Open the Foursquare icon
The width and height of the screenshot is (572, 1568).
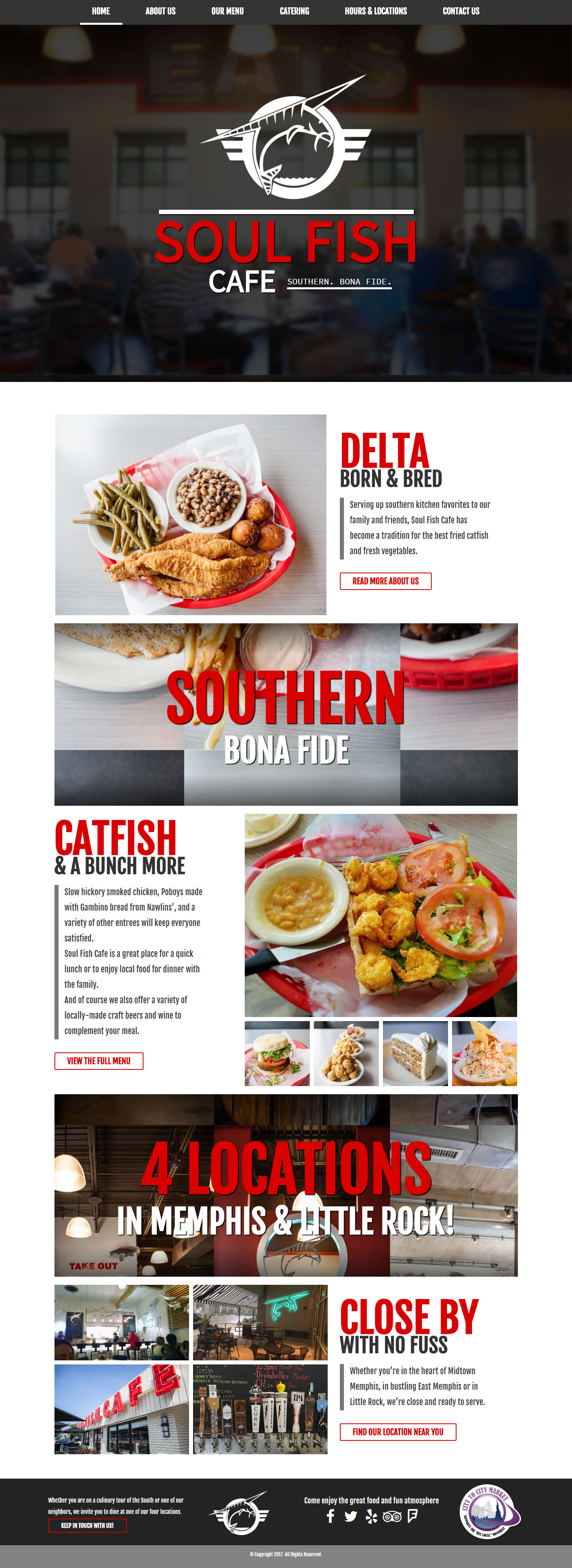(x=412, y=1516)
